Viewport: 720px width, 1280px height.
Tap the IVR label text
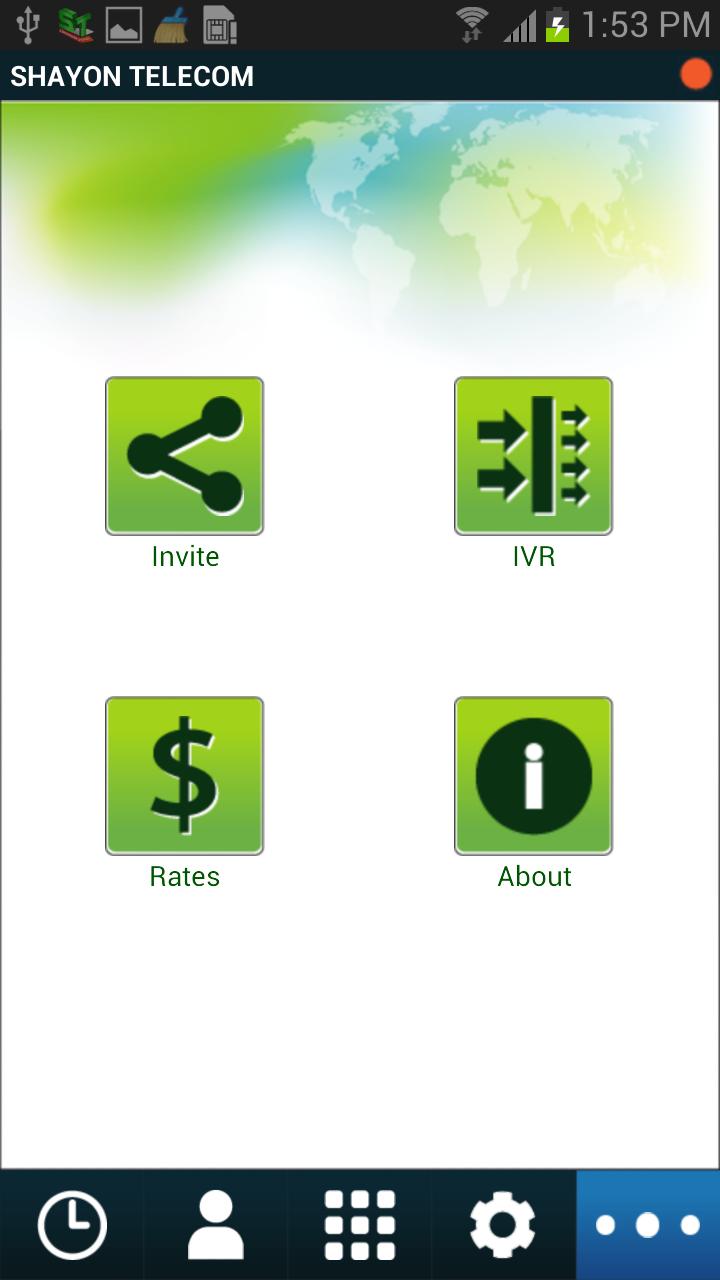[533, 556]
